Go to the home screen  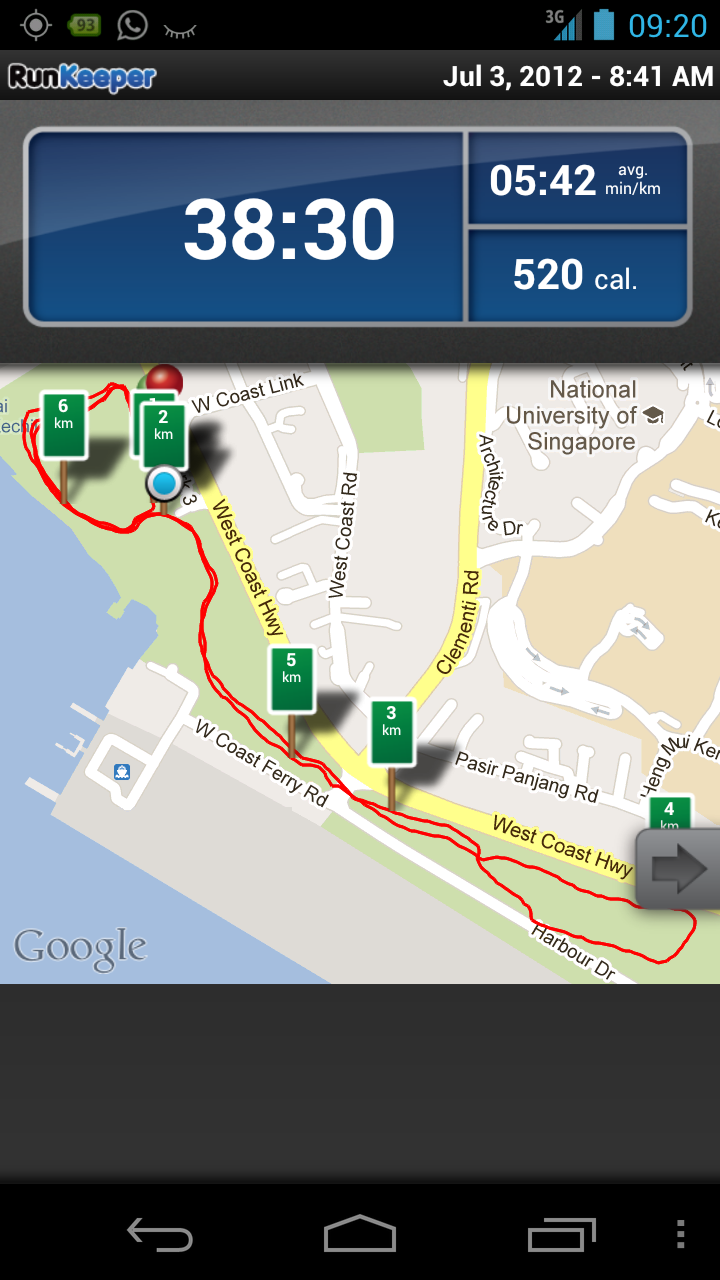[360, 1234]
